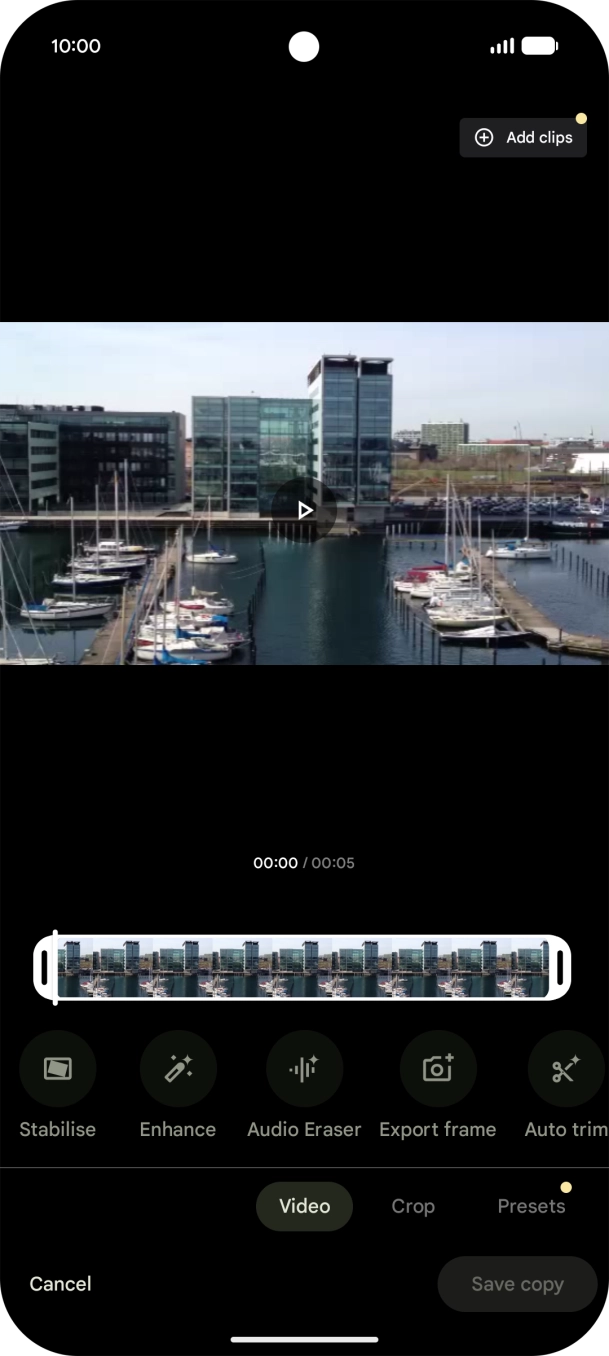609x1356 pixels.
Task: Switch to the Presets tab
Action: point(531,1206)
